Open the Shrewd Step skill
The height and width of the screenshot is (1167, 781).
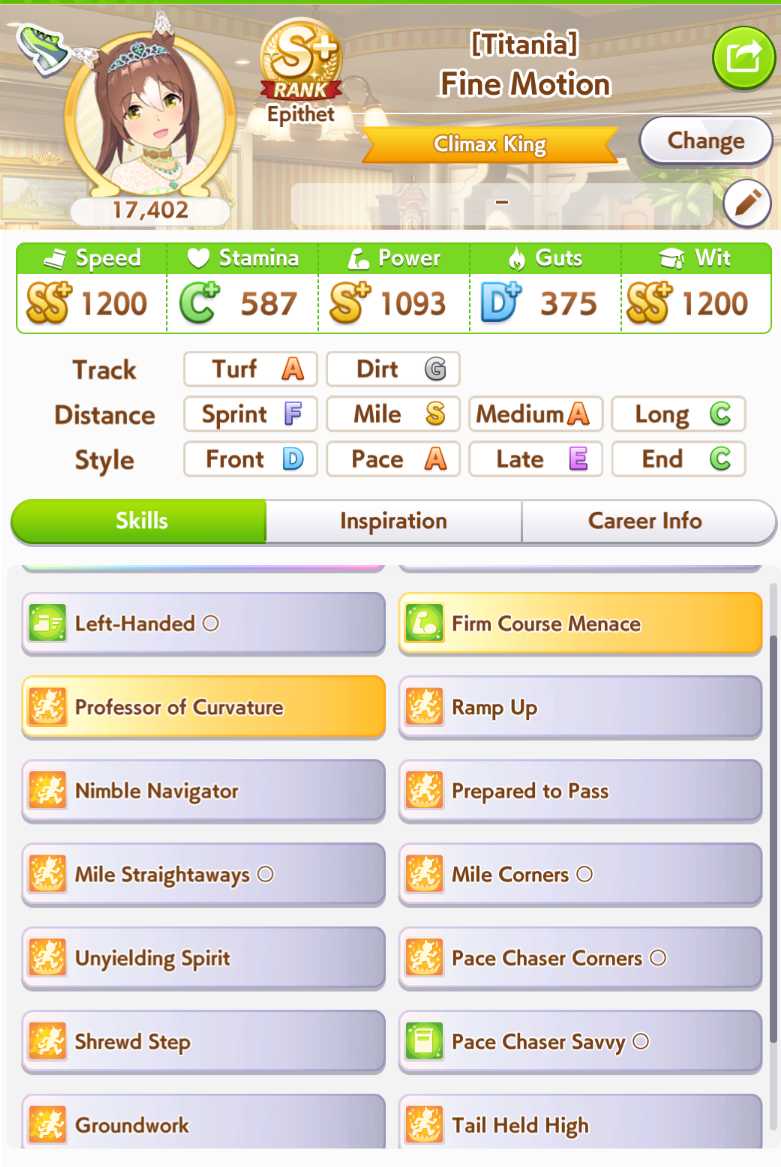coord(203,1042)
